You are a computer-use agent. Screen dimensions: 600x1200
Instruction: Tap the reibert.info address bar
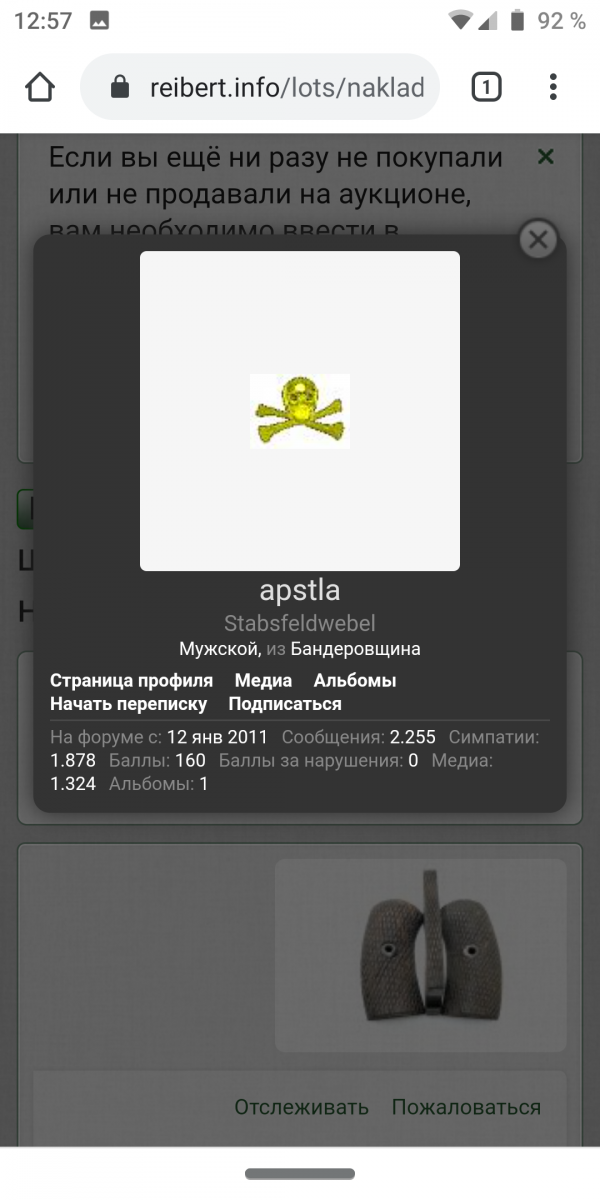(x=285, y=88)
